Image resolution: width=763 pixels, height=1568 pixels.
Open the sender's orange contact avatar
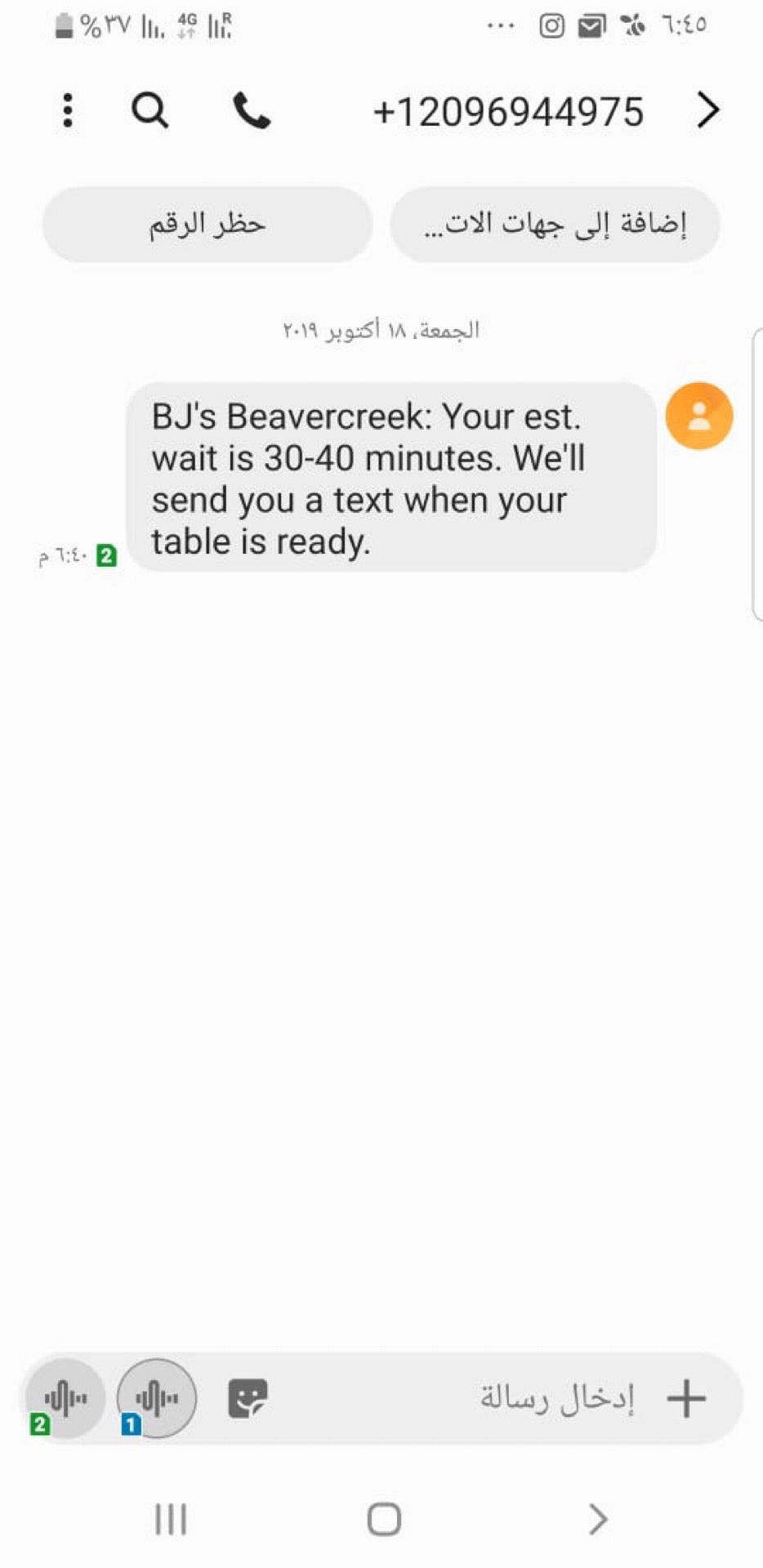coord(699,416)
